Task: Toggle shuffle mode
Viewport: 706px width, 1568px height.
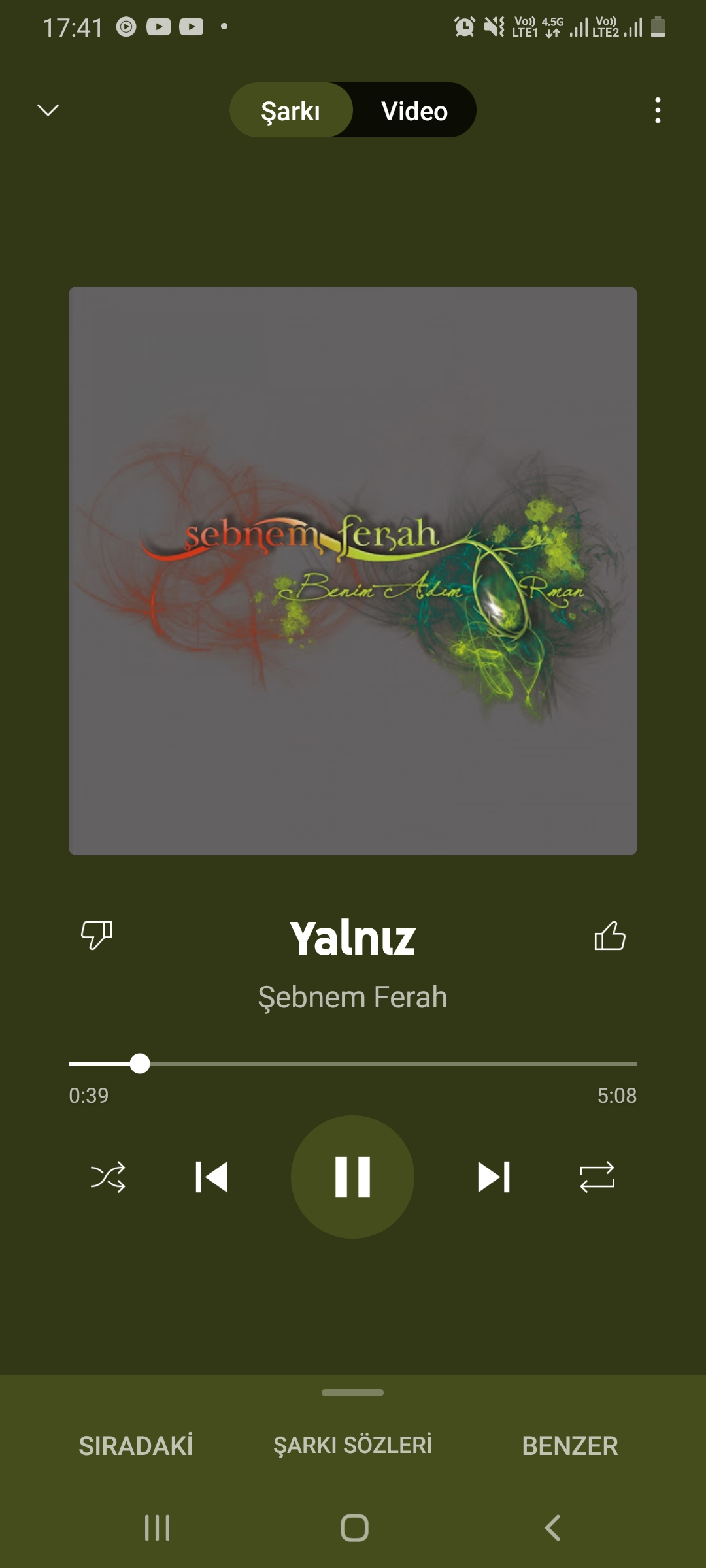Action: point(108,1177)
